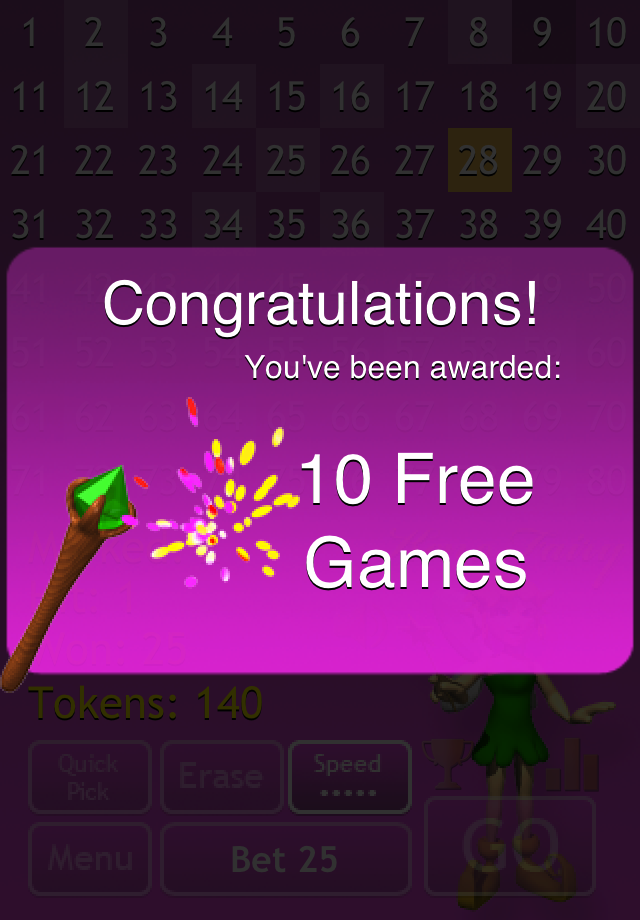Dismiss the 10 Free Games award popup
The image size is (640, 920).
coord(320,460)
